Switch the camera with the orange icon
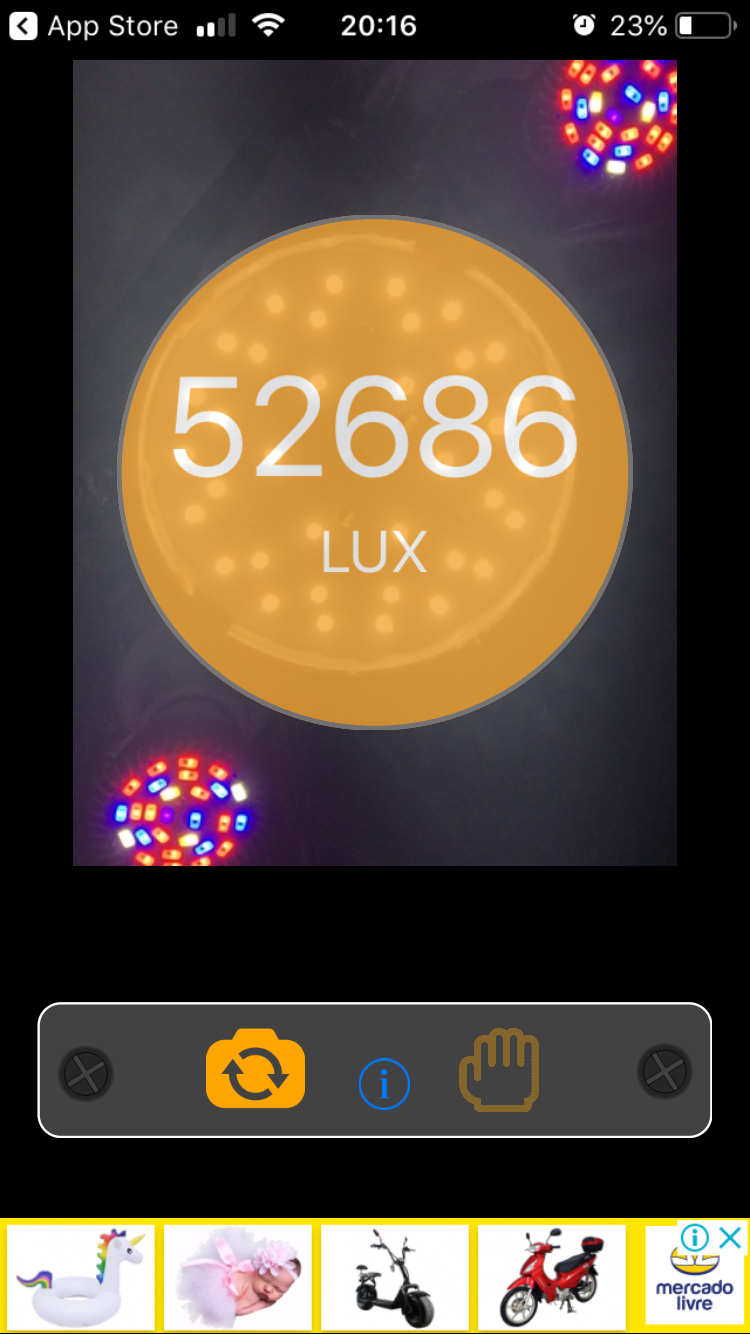Viewport: 750px width, 1334px height. click(x=255, y=1068)
